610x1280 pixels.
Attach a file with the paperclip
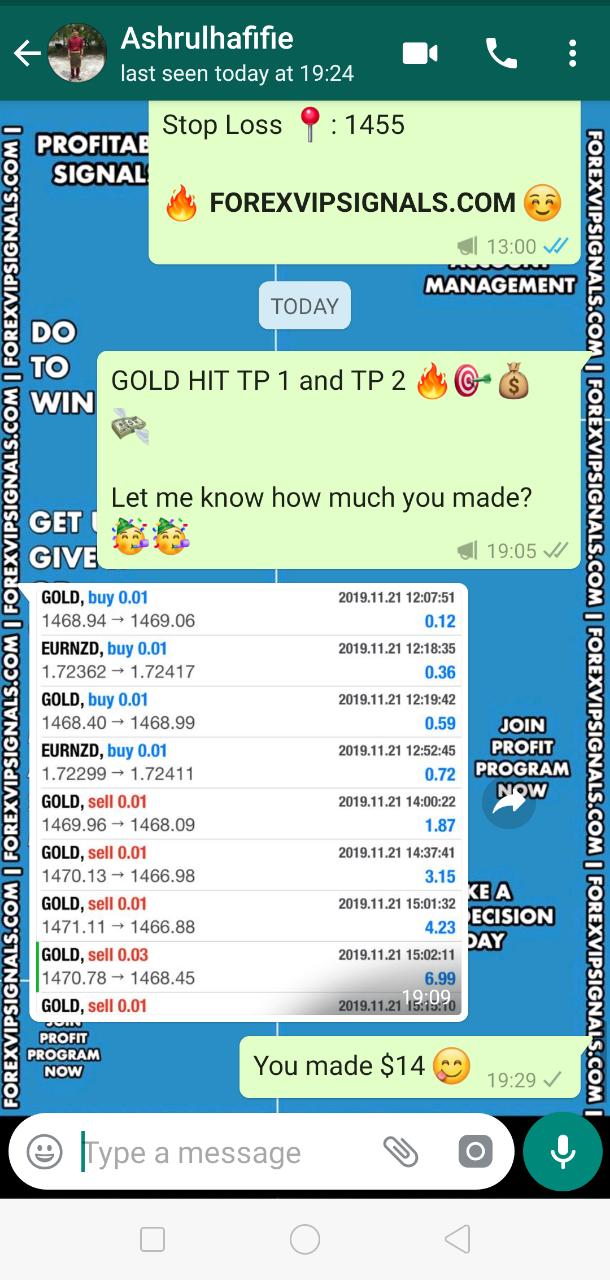(x=400, y=1152)
